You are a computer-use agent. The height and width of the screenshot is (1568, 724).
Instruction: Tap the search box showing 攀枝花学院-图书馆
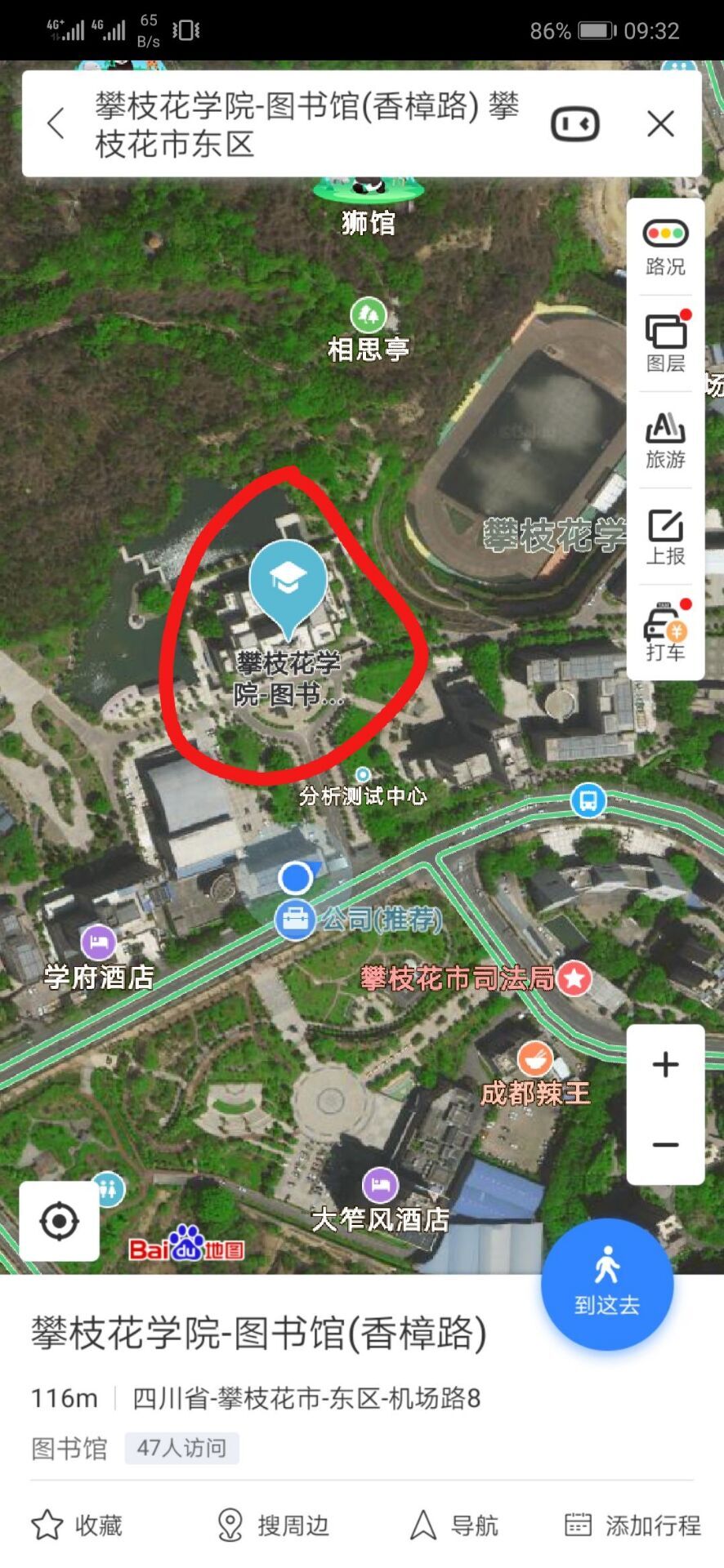(306, 124)
